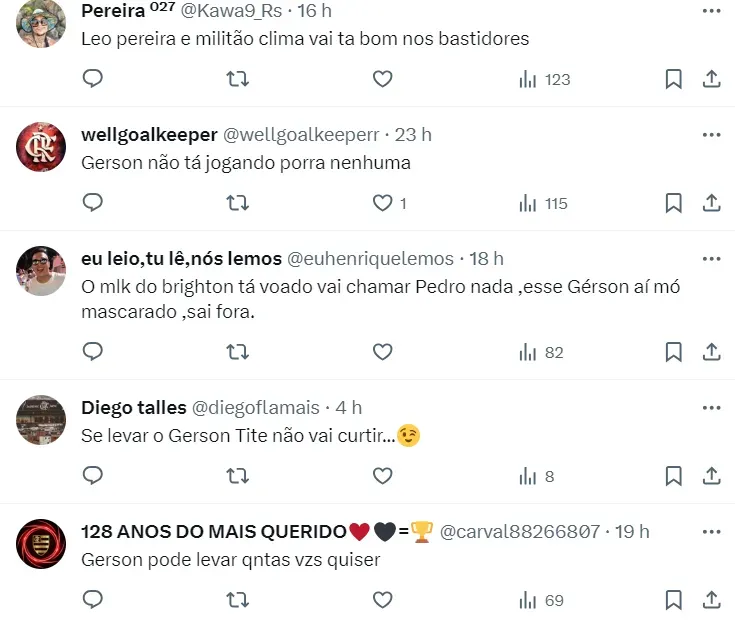Open more options on Diego talles's tweet
Image resolution: width=735 pixels, height=621 pixels.
712,408
